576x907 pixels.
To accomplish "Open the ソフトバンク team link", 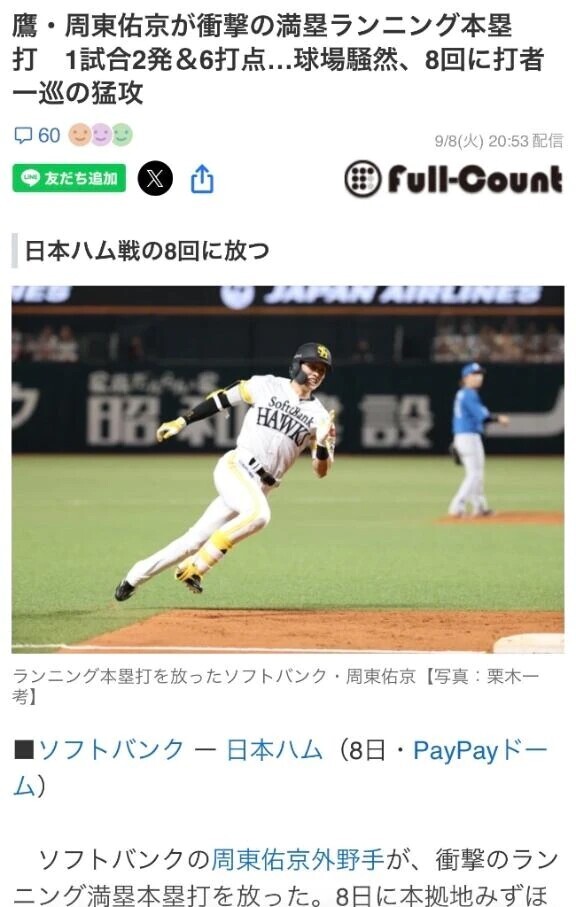I will point(111,750).
